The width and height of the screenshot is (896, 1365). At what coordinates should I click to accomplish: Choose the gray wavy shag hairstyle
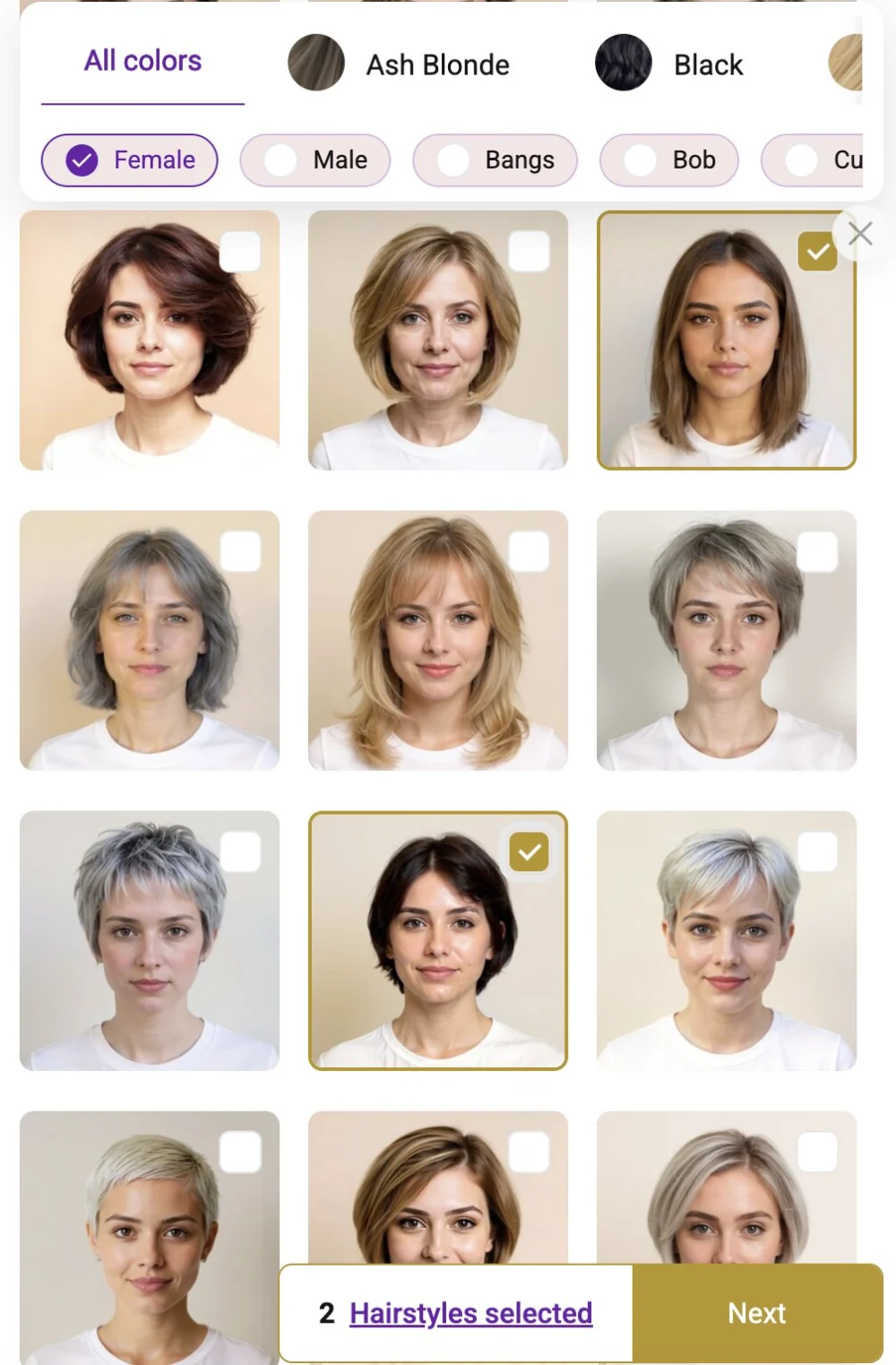coord(150,641)
